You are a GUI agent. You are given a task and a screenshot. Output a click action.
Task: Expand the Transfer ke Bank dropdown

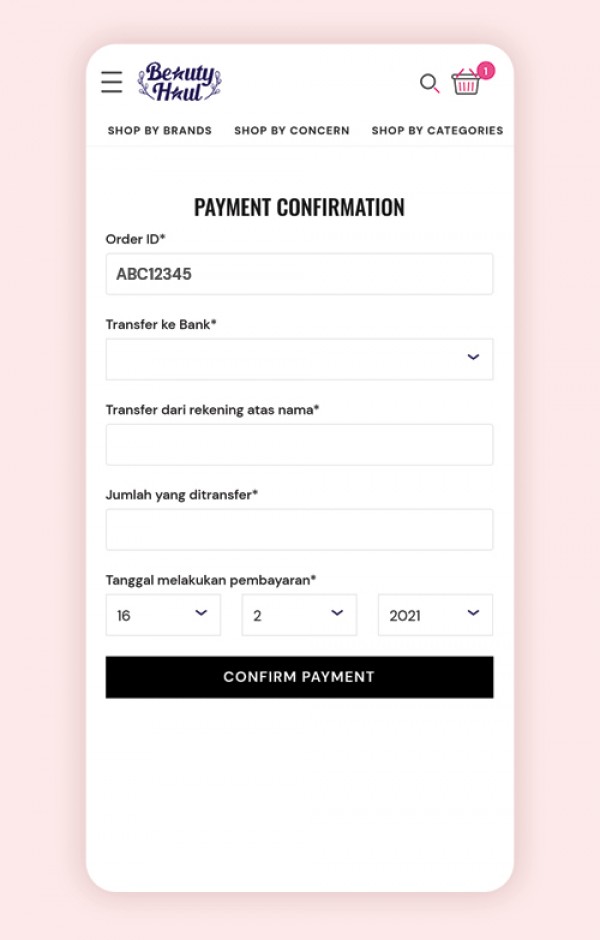pos(299,359)
